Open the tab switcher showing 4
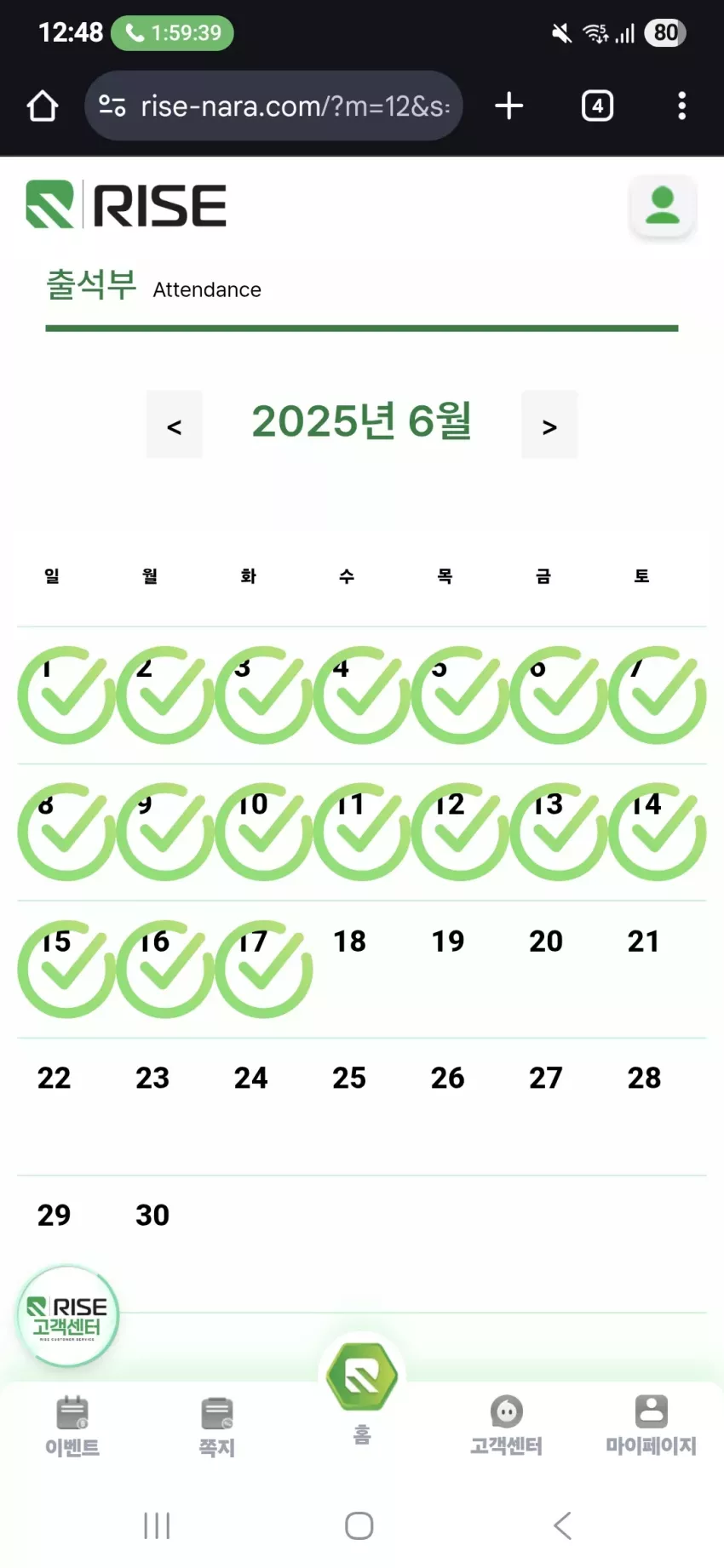Viewport: 724px width, 1568px height. (597, 106)
